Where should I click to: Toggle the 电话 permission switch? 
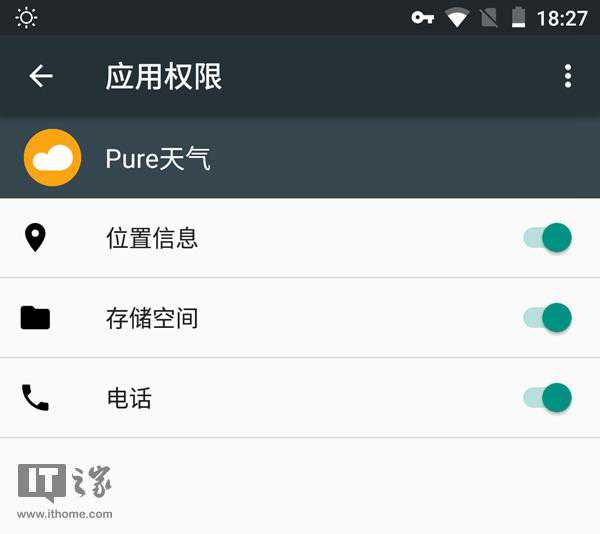(547, 398)
